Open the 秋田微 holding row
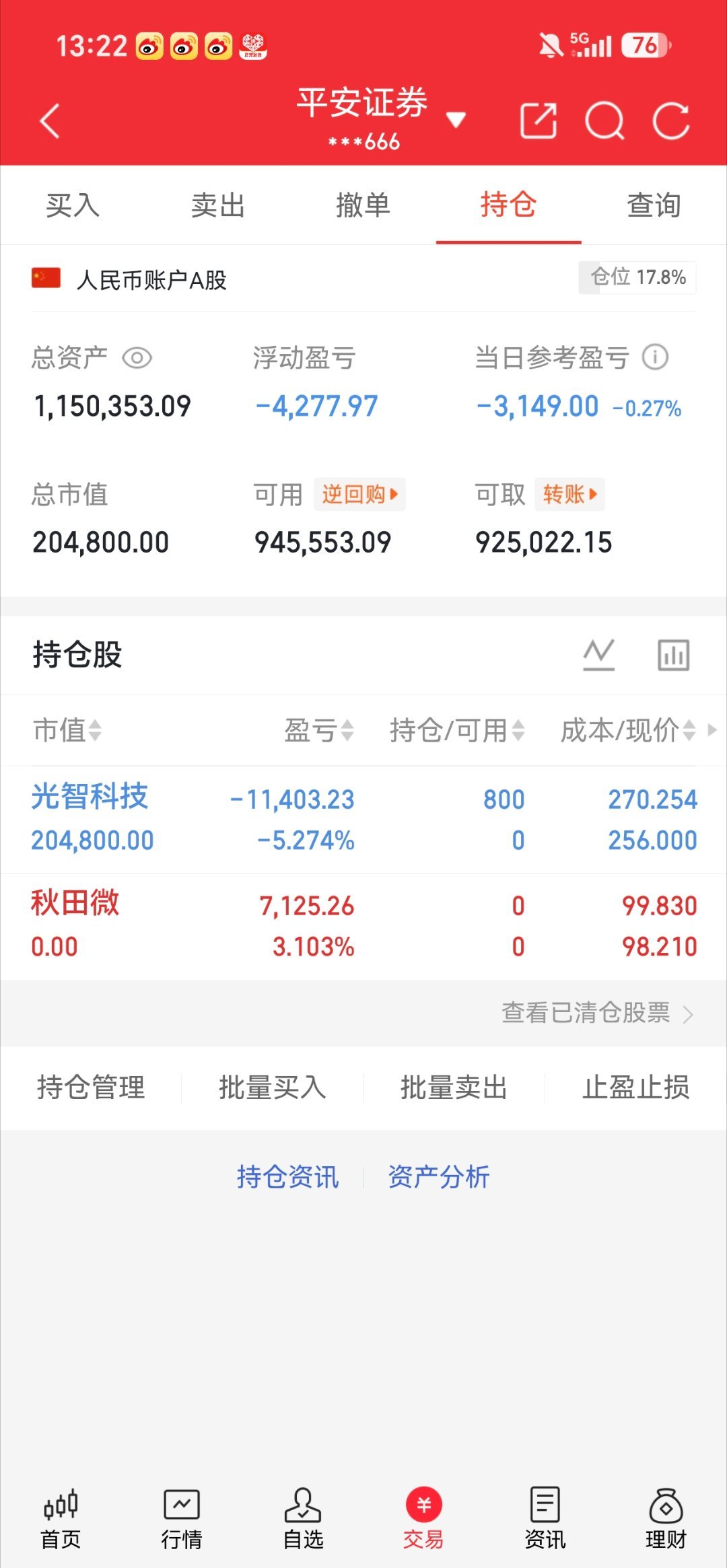This screenshot has height=1568, width=727. (363, 927)
